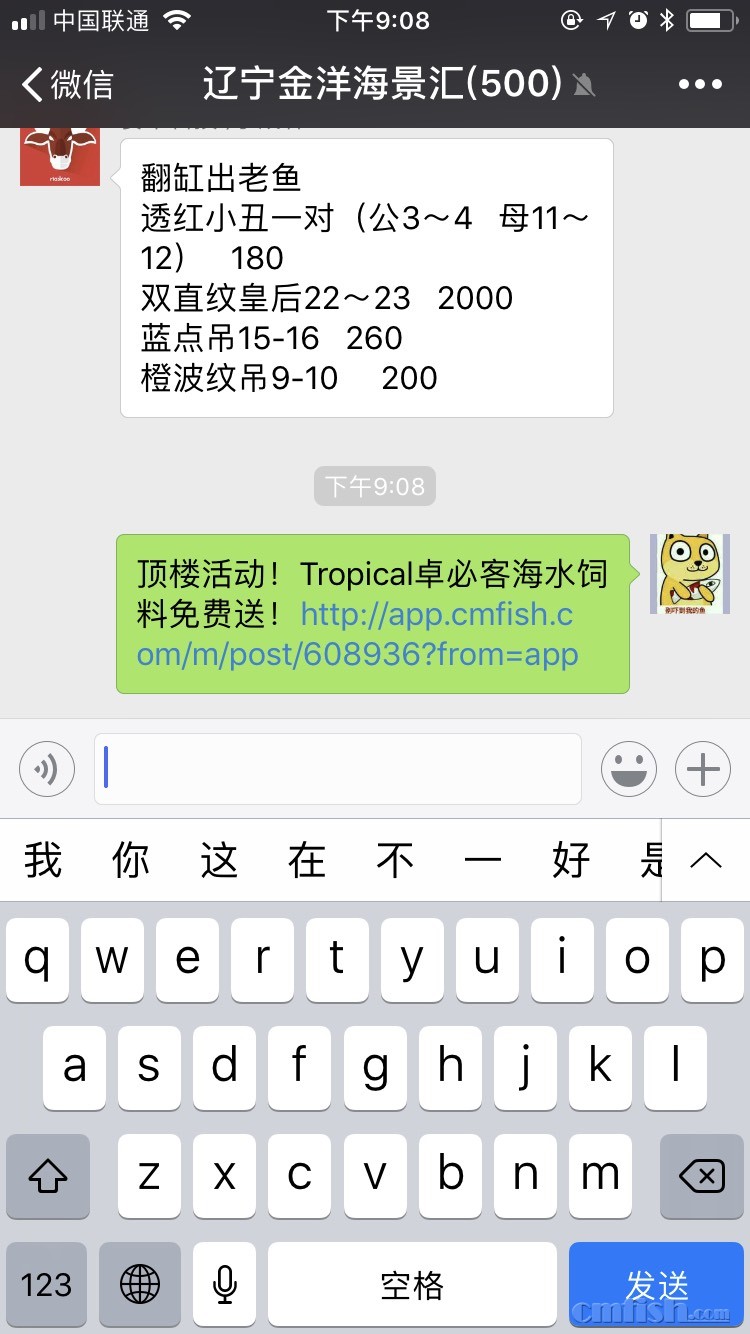Viewport: 750px width, 1334px height.
Task: Tap the 空格 space key
Action: (412, 1284)
